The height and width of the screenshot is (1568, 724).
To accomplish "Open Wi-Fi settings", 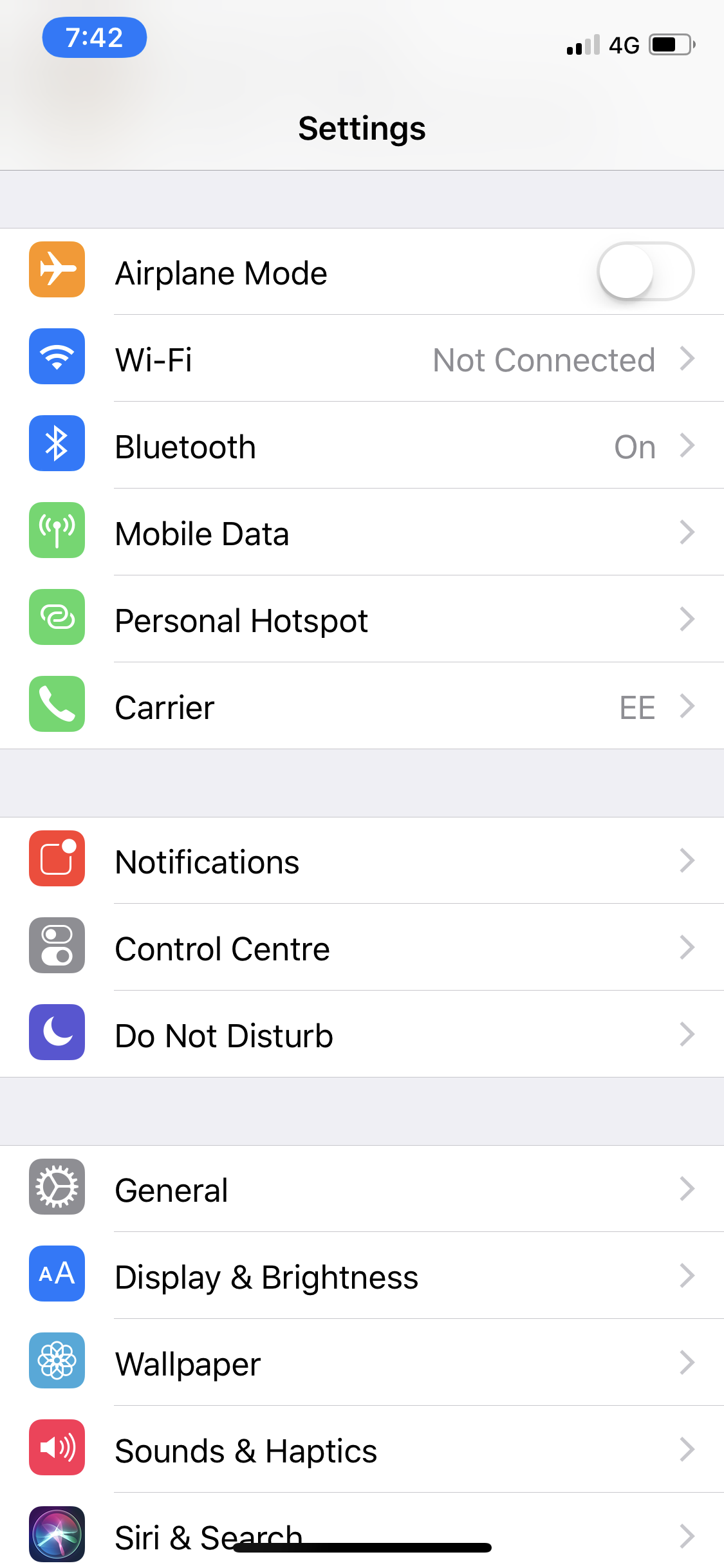I will click(x=362, y=359).
